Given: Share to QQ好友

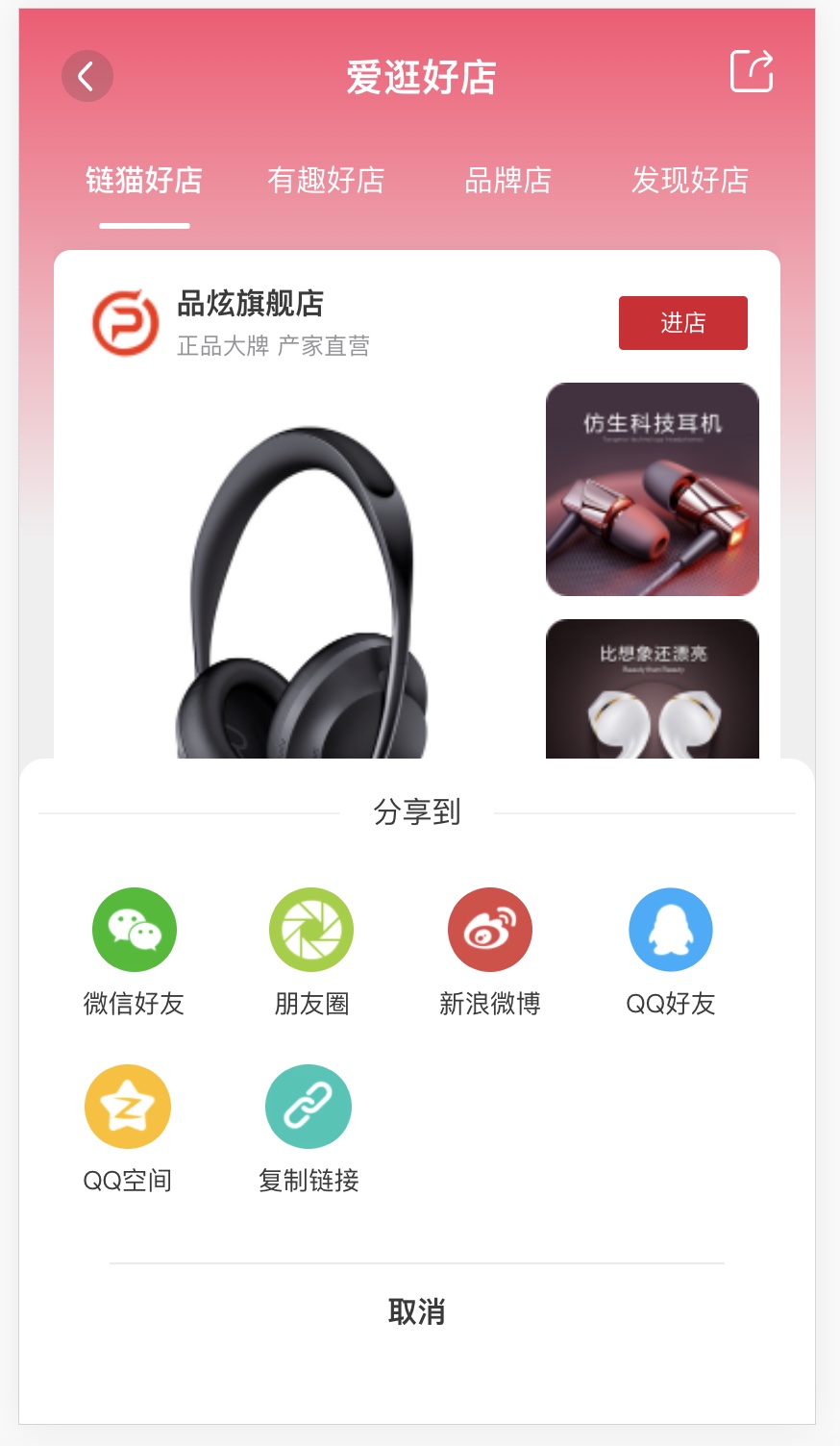Looking at the screenshot, I should (x=670, y=930).
